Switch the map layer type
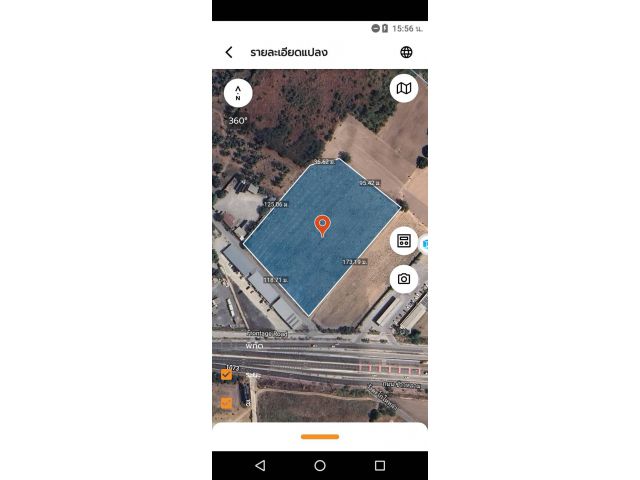 404,88
